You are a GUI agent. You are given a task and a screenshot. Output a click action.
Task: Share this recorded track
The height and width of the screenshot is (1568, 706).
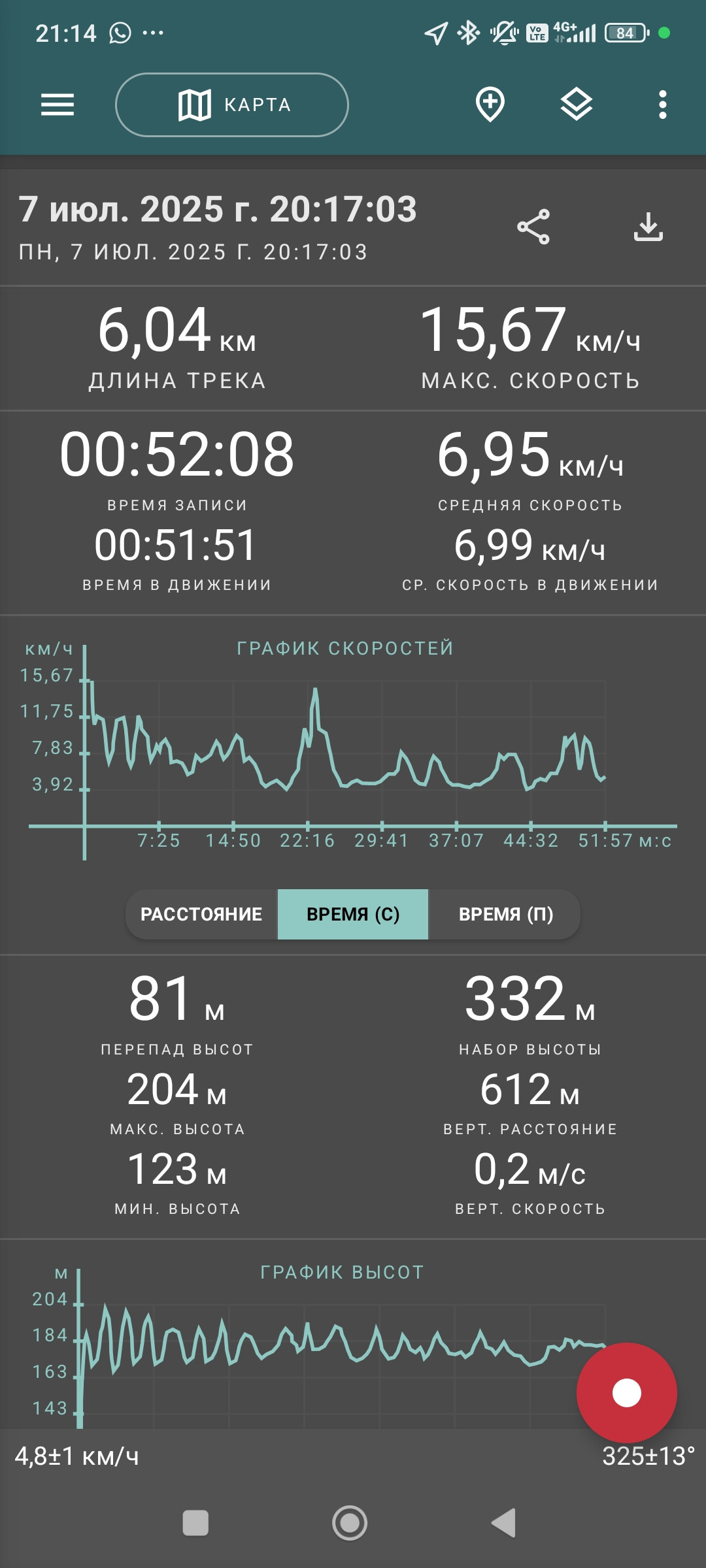click(533, 227)
